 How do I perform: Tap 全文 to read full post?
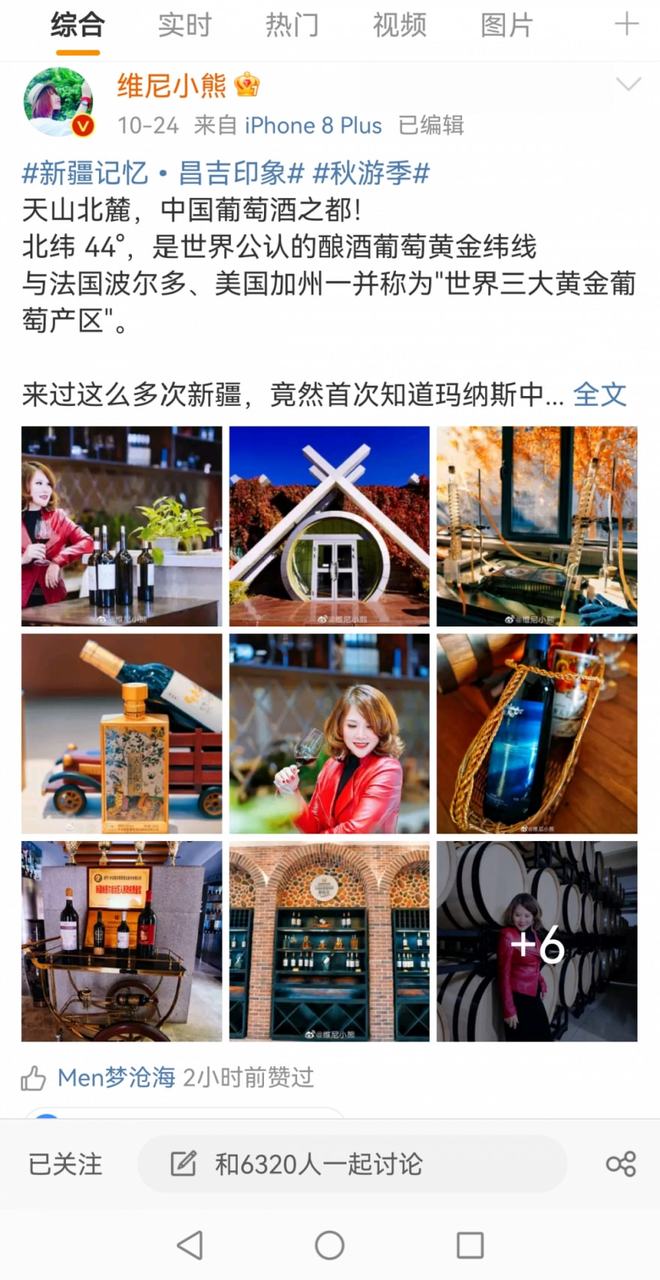(599, 394)
